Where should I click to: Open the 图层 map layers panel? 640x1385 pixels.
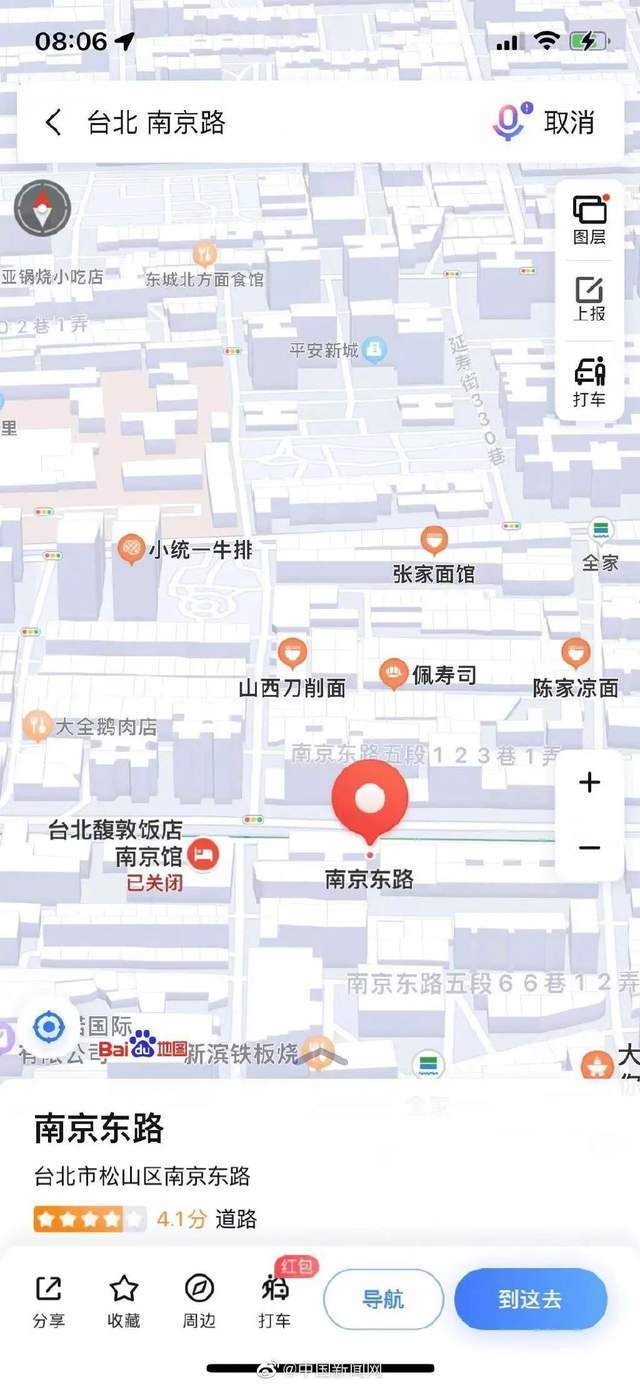pos(590,219)
